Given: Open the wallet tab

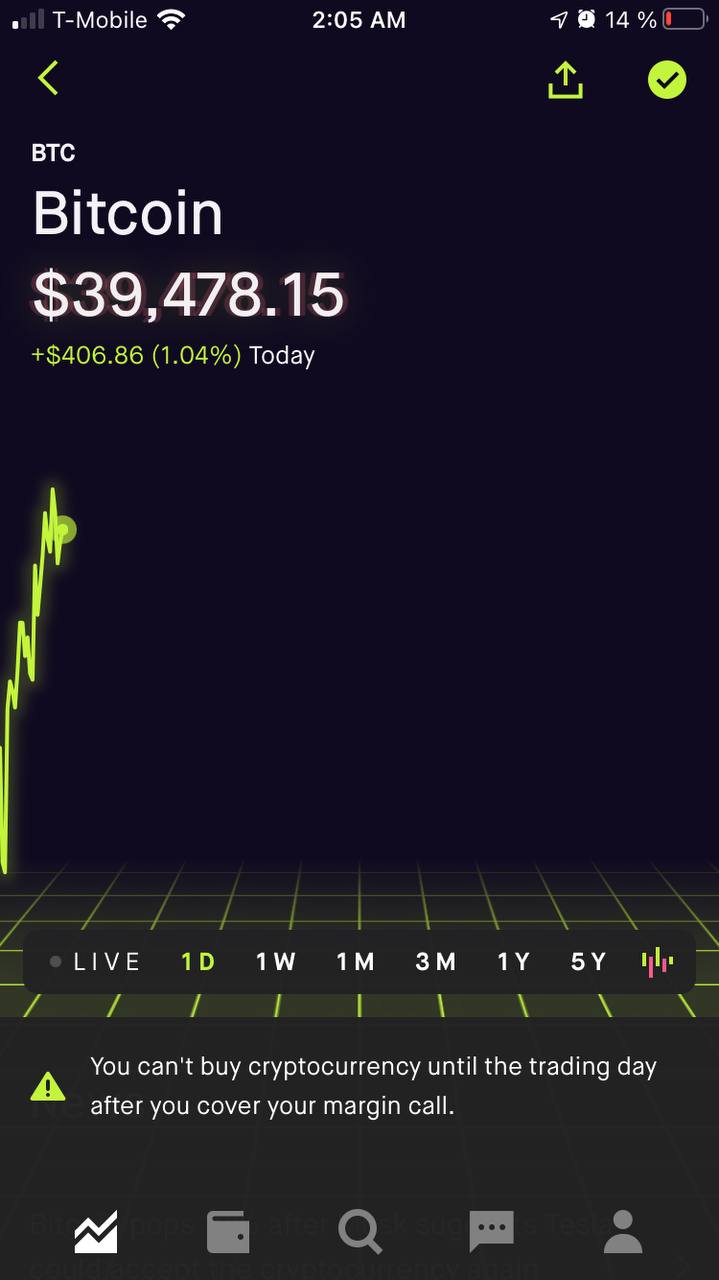Looking at the screenshot, I should tap(228, 1232).
